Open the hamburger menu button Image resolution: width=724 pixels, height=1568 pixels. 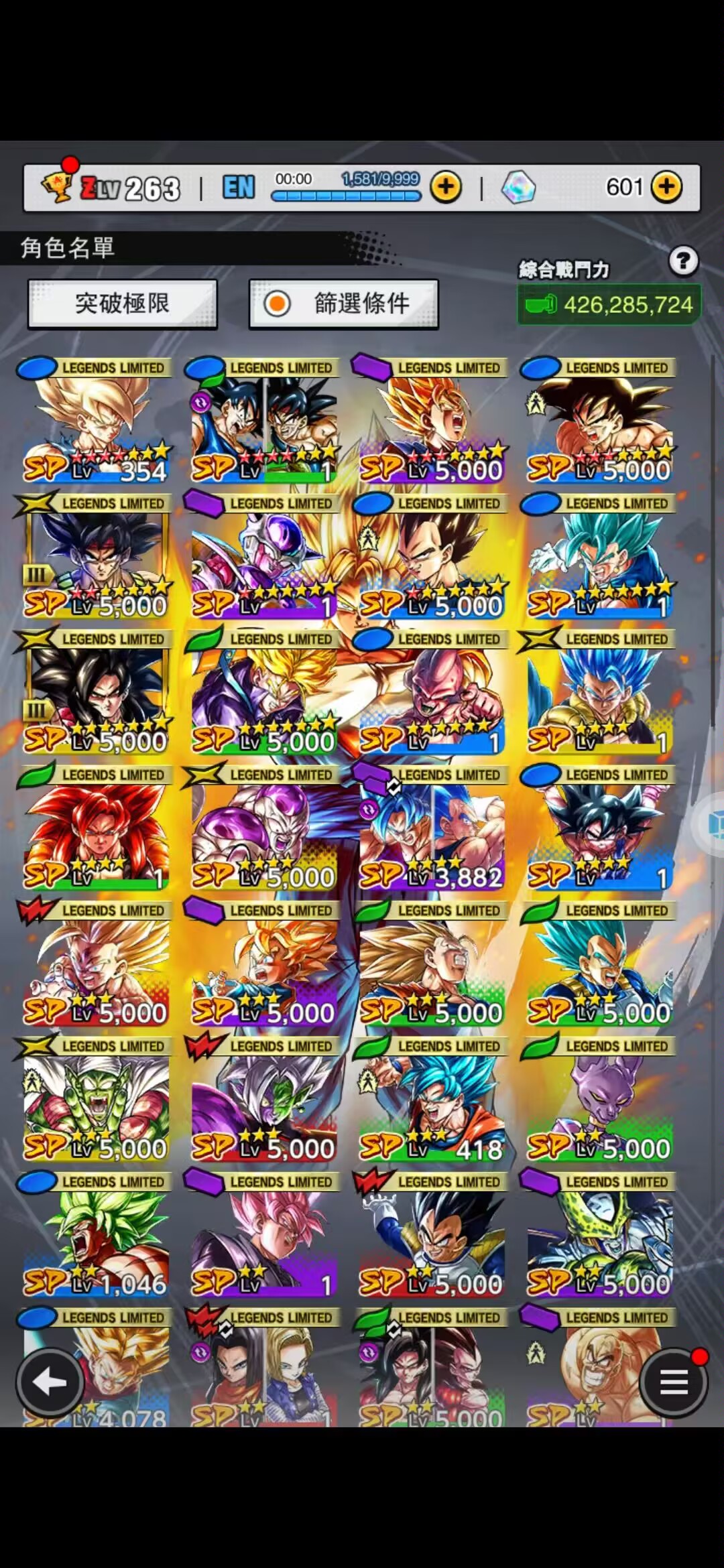pos(673,1382)
